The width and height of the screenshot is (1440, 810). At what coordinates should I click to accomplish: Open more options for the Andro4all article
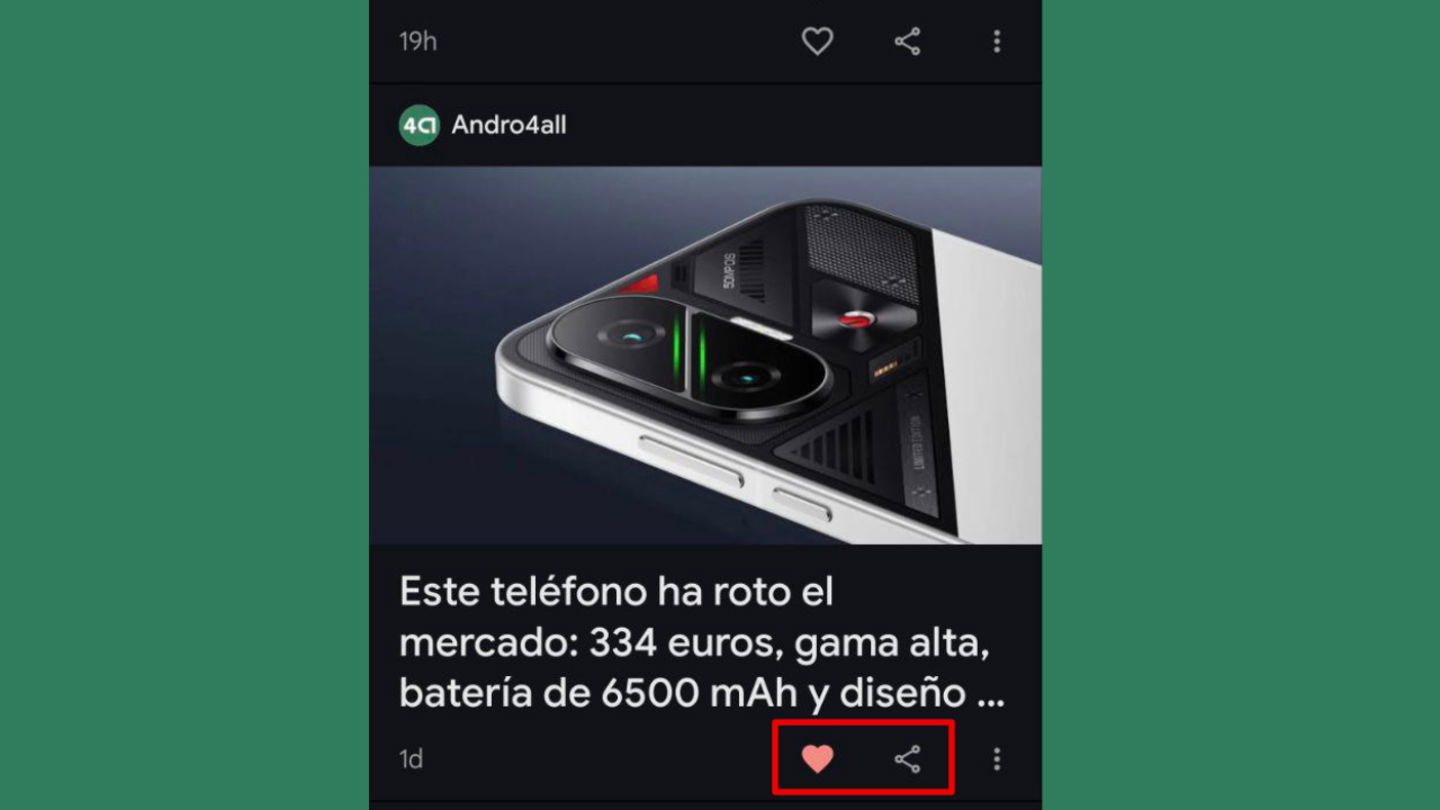pos(996,759)
